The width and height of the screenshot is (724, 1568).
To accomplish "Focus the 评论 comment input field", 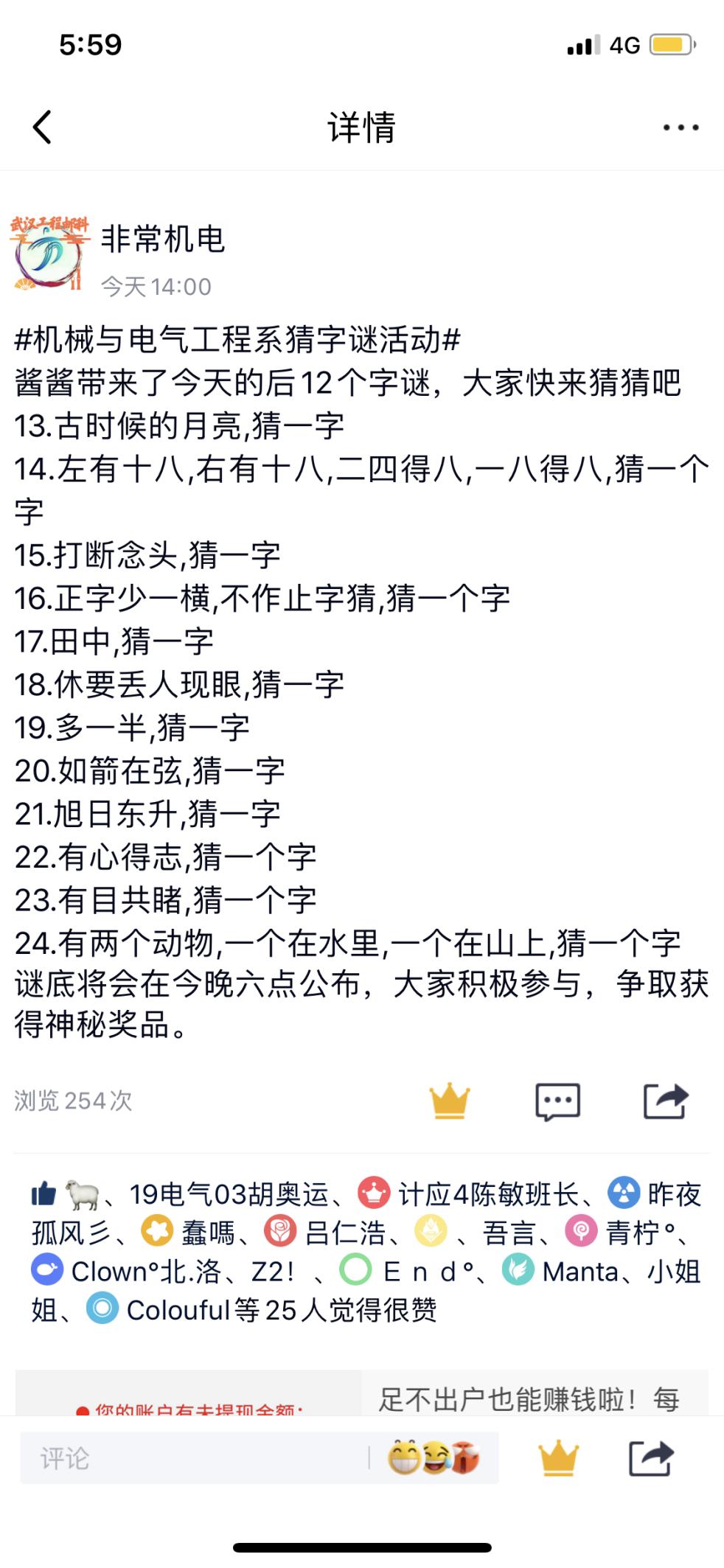I will pos(195,1457).
